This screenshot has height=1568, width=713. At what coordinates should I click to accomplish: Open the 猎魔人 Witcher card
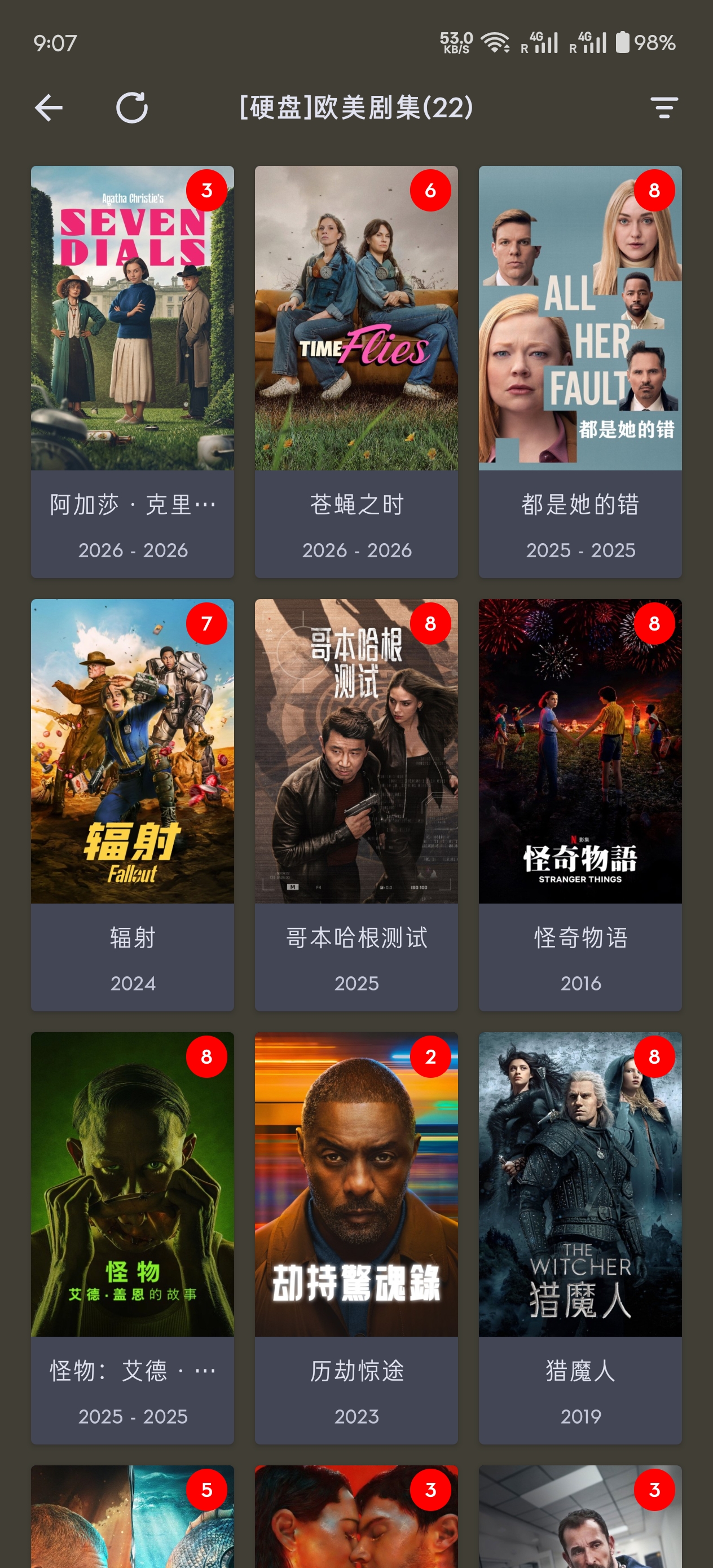(580, 1237)
